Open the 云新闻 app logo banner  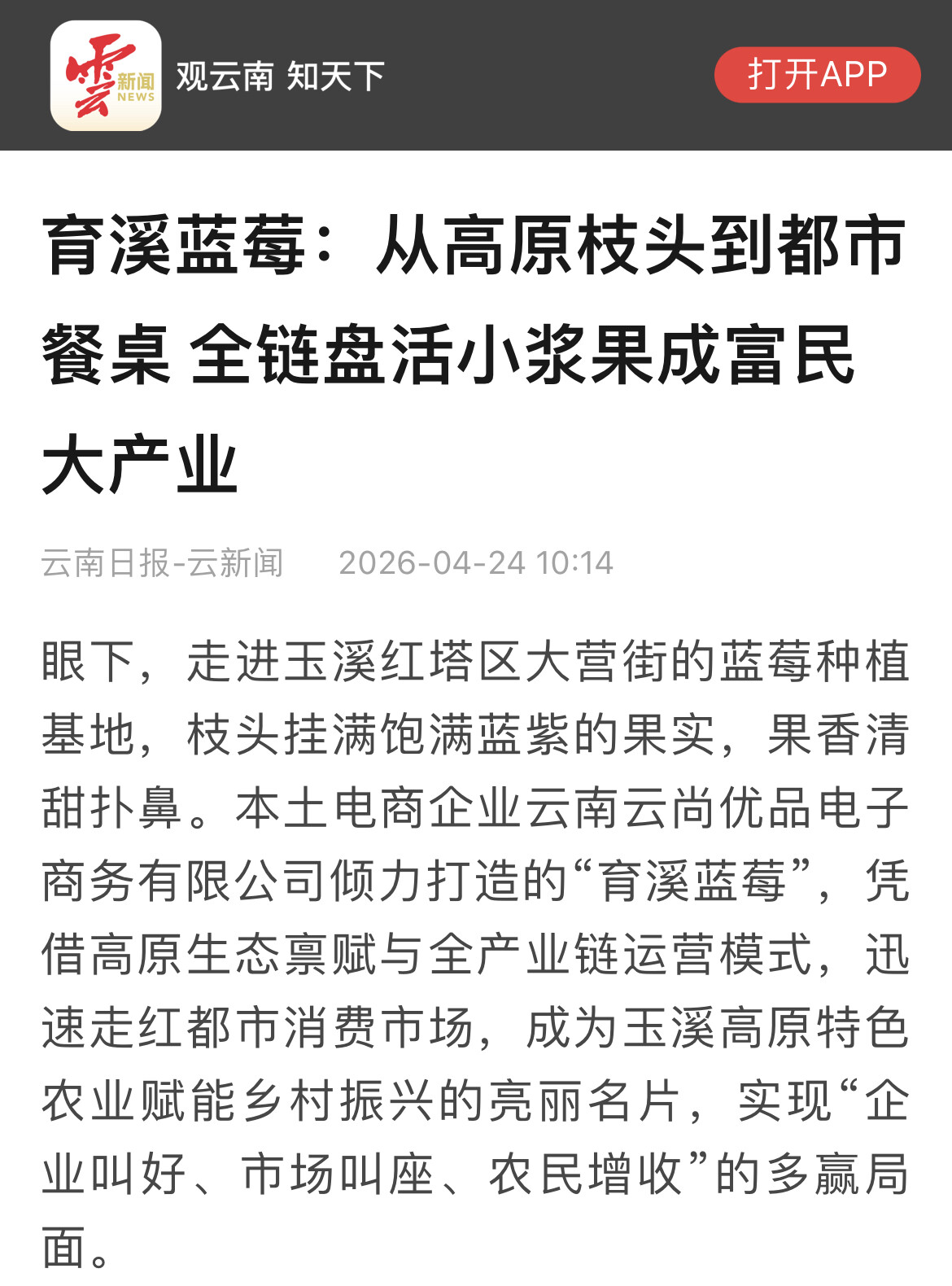click(x=106, y=76)
